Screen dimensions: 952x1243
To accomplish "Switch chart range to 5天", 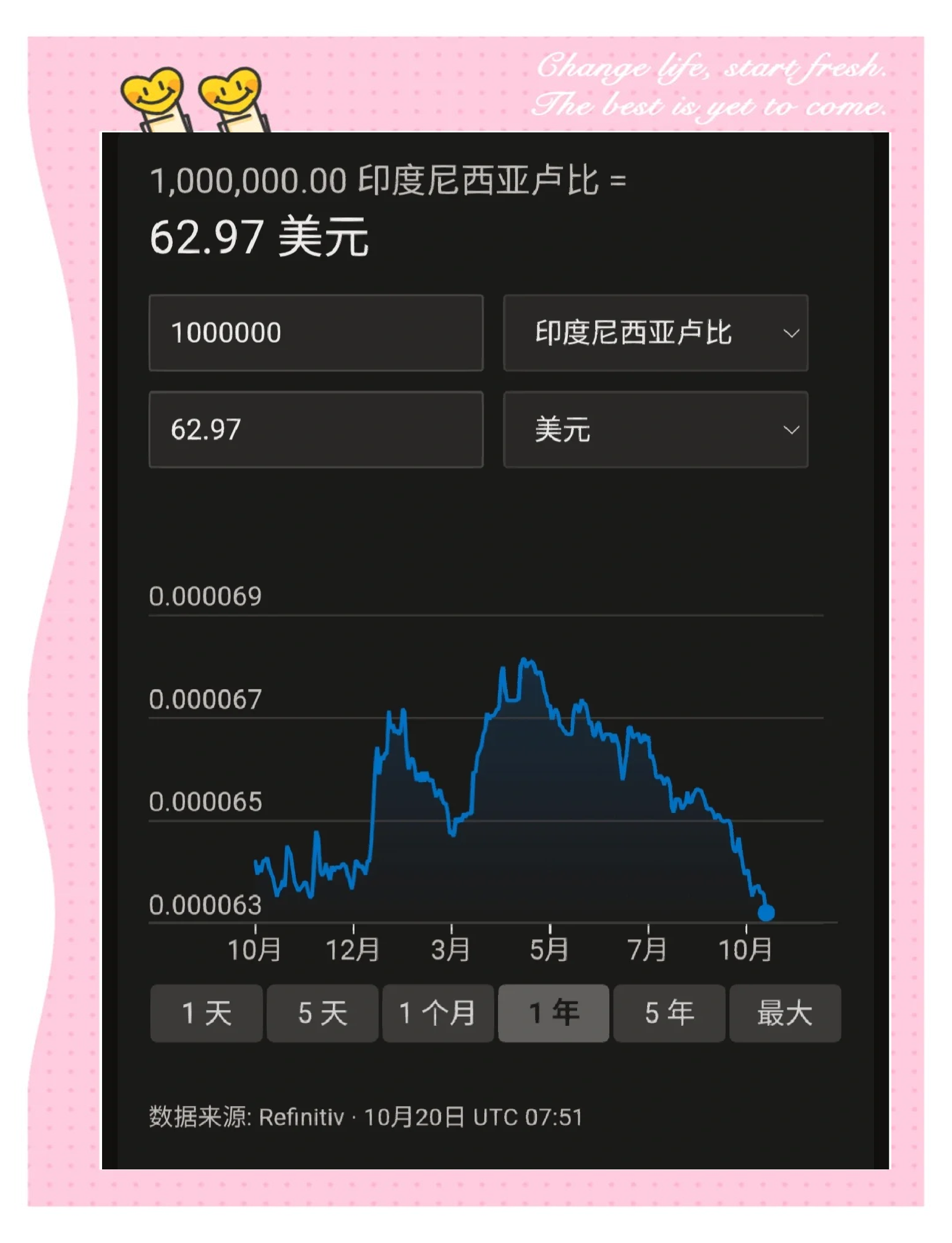I will (322, 1013).
